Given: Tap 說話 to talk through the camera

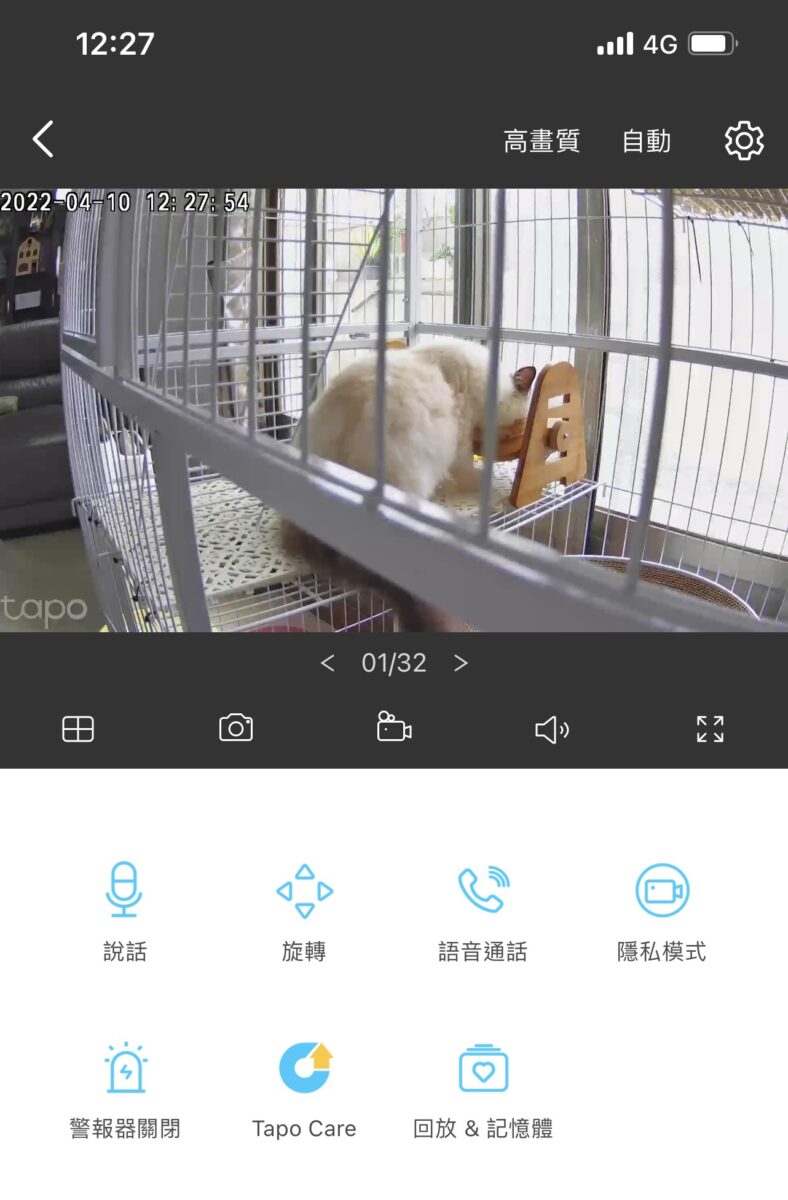Looking at the screenshot, I should click(x=125, y=908).
